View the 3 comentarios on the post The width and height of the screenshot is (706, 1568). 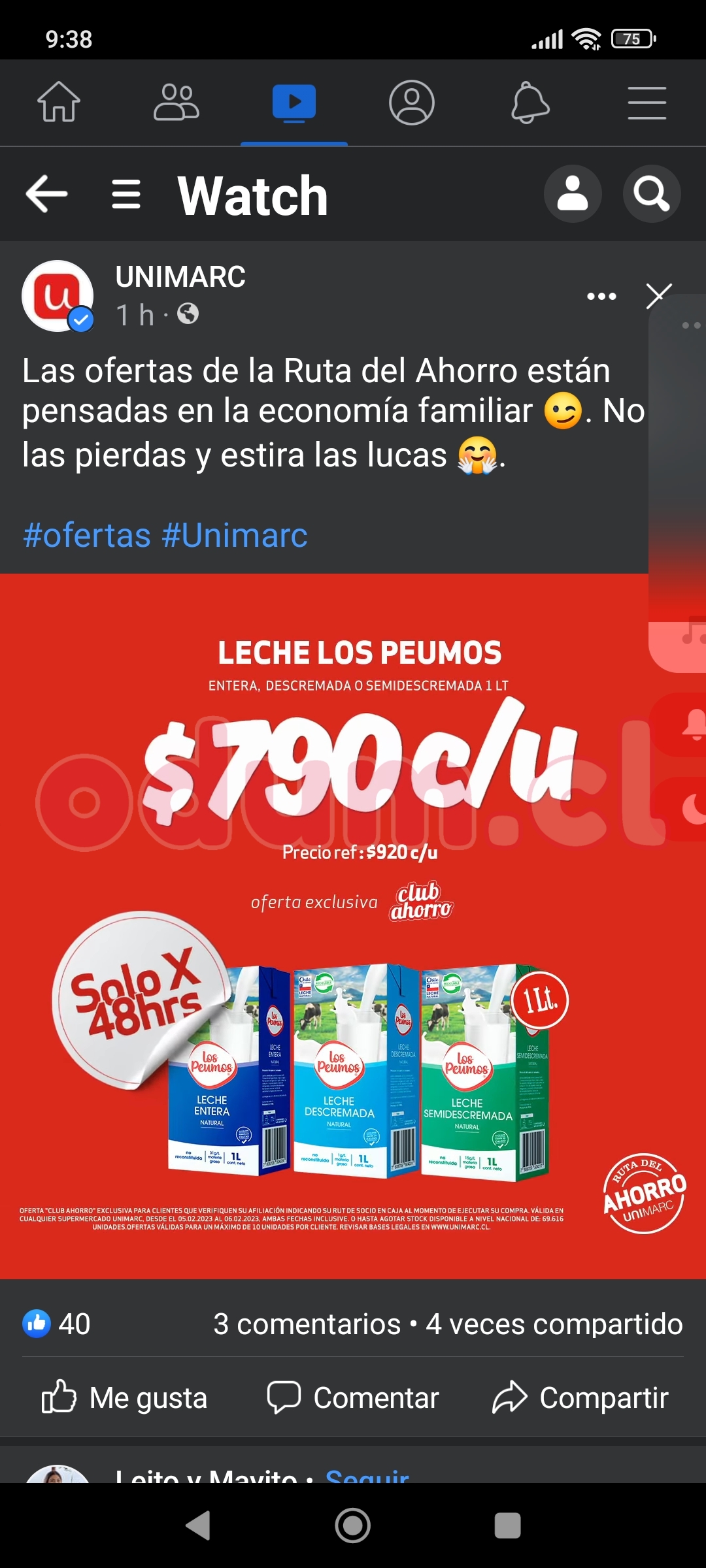307,1324
